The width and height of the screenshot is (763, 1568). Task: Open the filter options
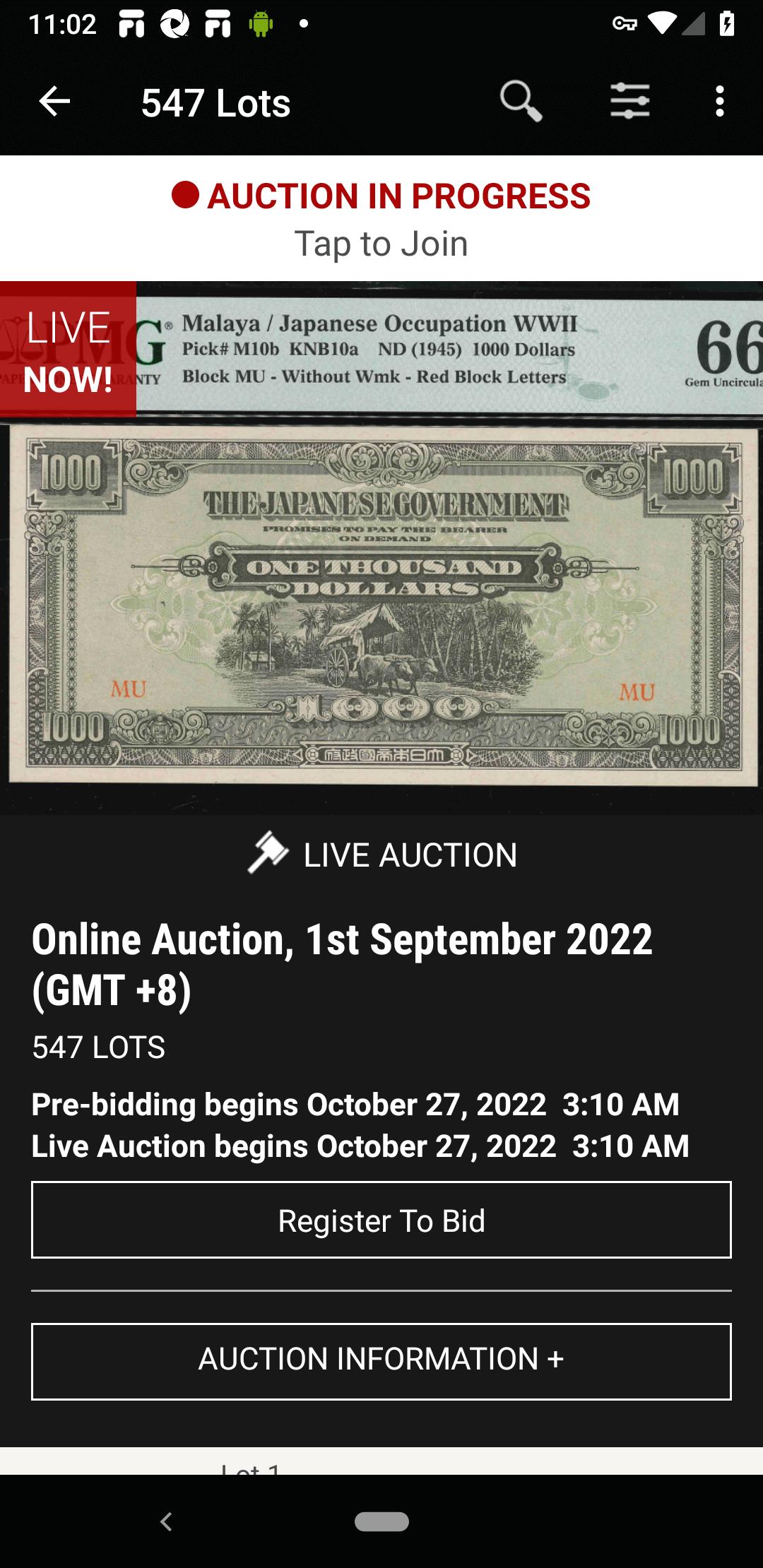(629, 102)
